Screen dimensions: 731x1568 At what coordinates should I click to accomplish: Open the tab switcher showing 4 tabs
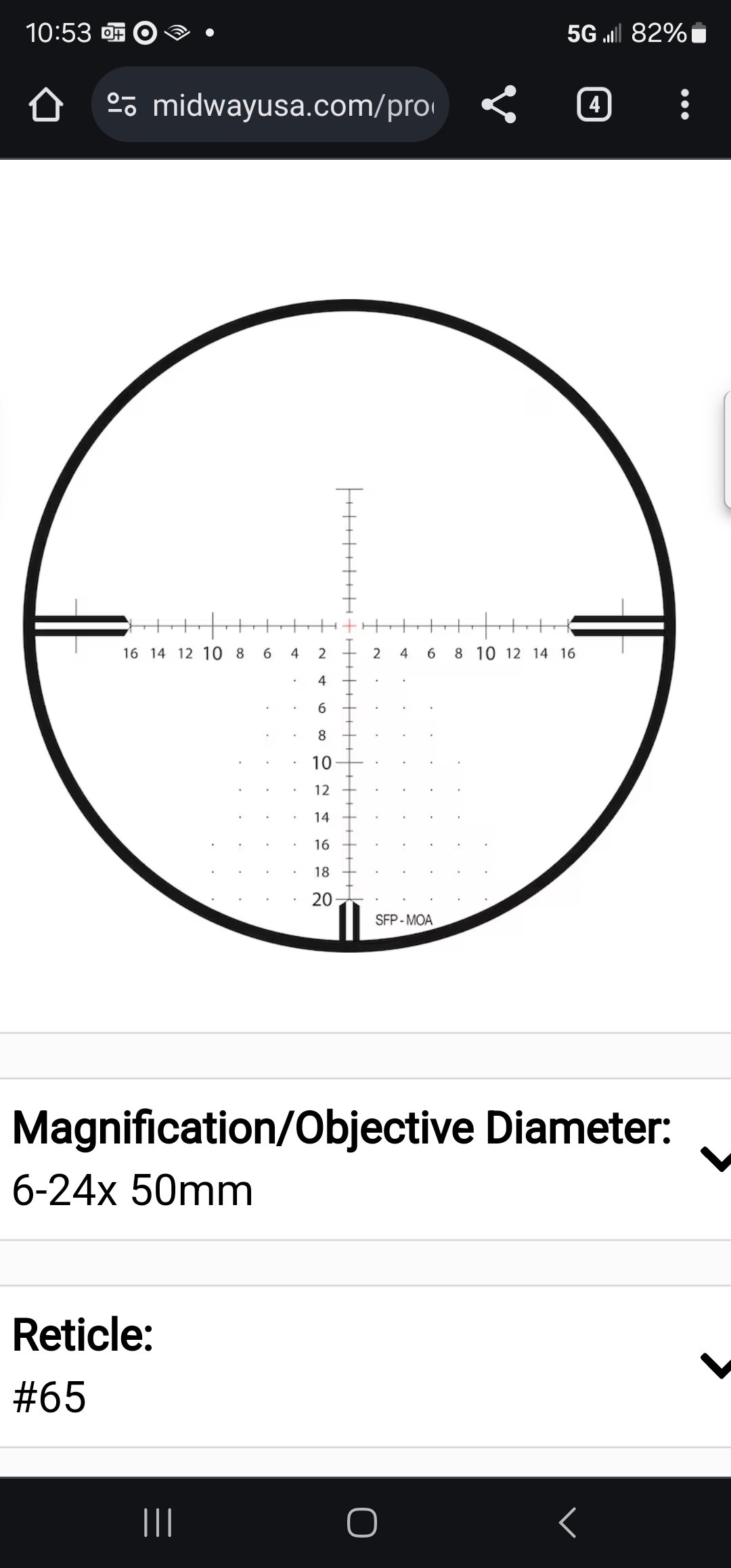[x=594, y=105]
